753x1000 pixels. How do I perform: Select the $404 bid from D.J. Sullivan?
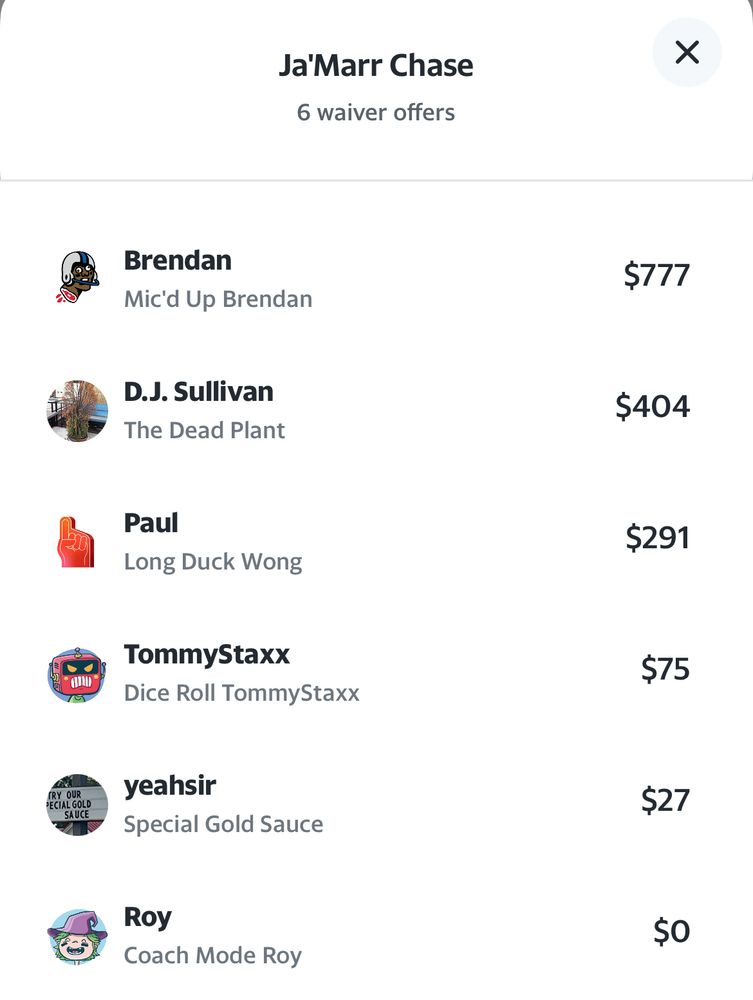[x=654, y=406]
